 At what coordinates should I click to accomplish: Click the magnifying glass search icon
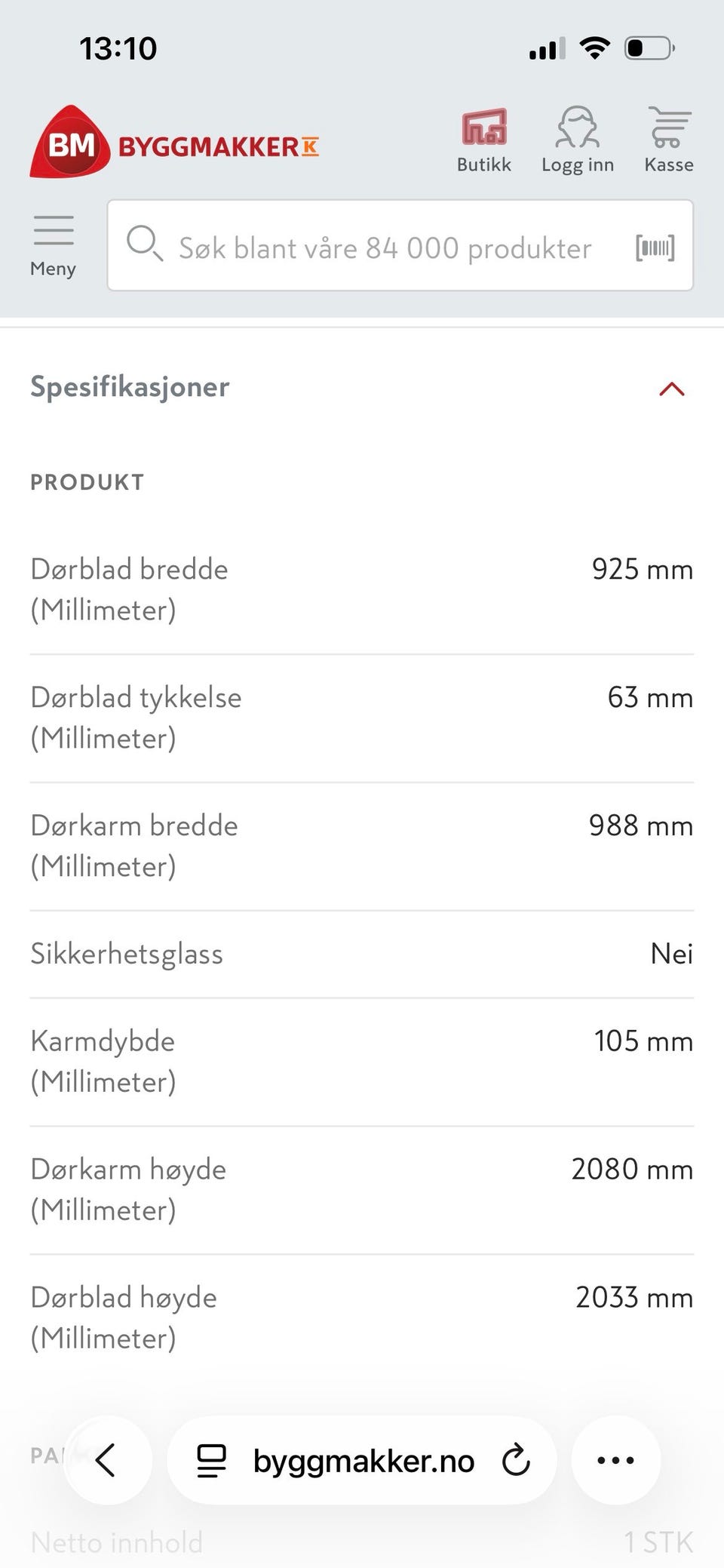(146, 247)
